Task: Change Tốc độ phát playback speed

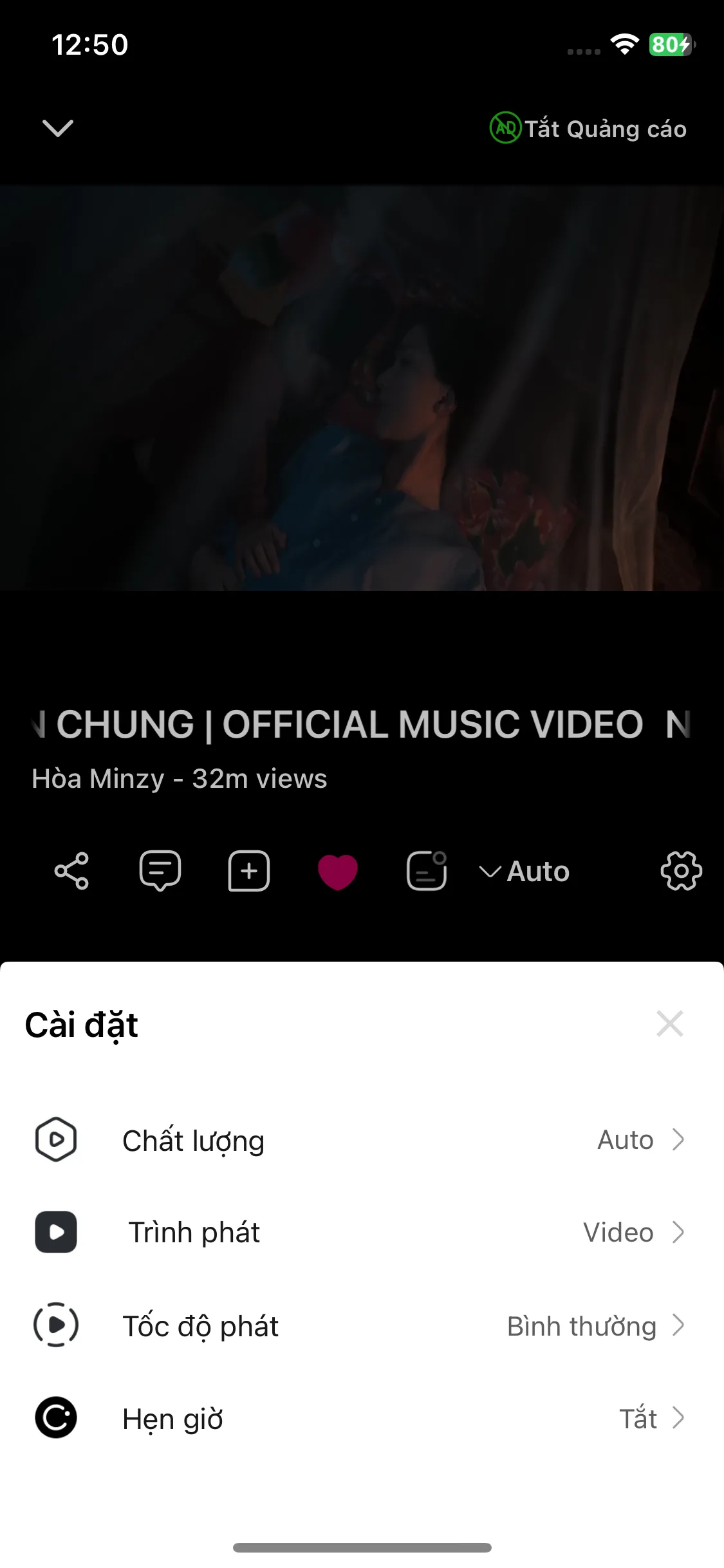Action: (360, 1325)
